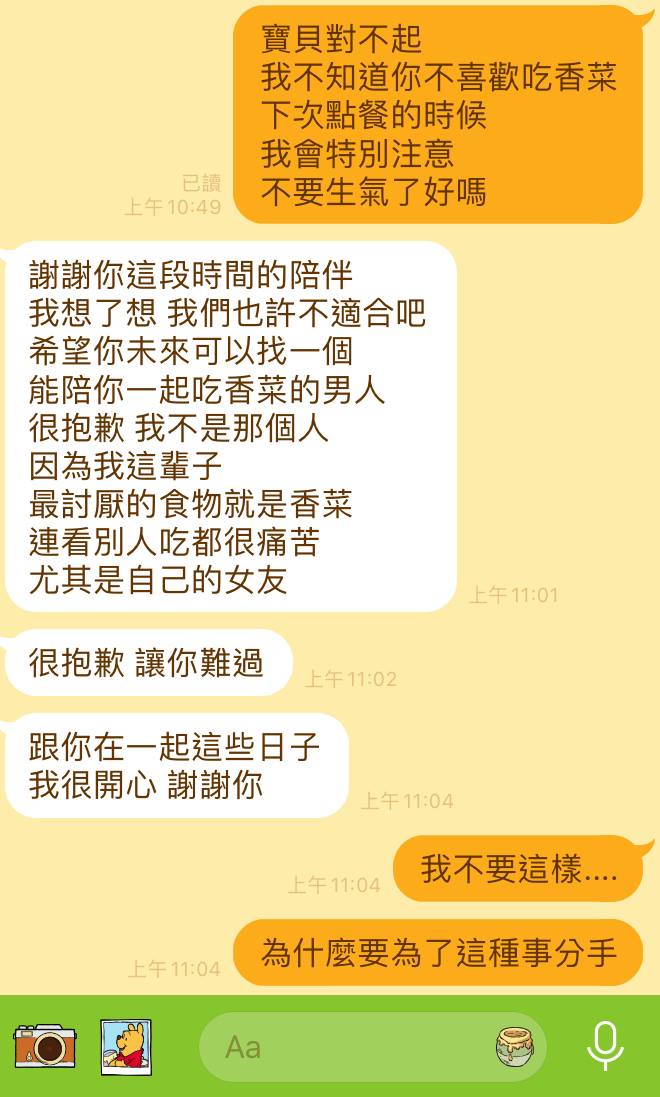Open the honey pot sticker picker
The image size is (660, 1097).
[x=515, y=1047]
